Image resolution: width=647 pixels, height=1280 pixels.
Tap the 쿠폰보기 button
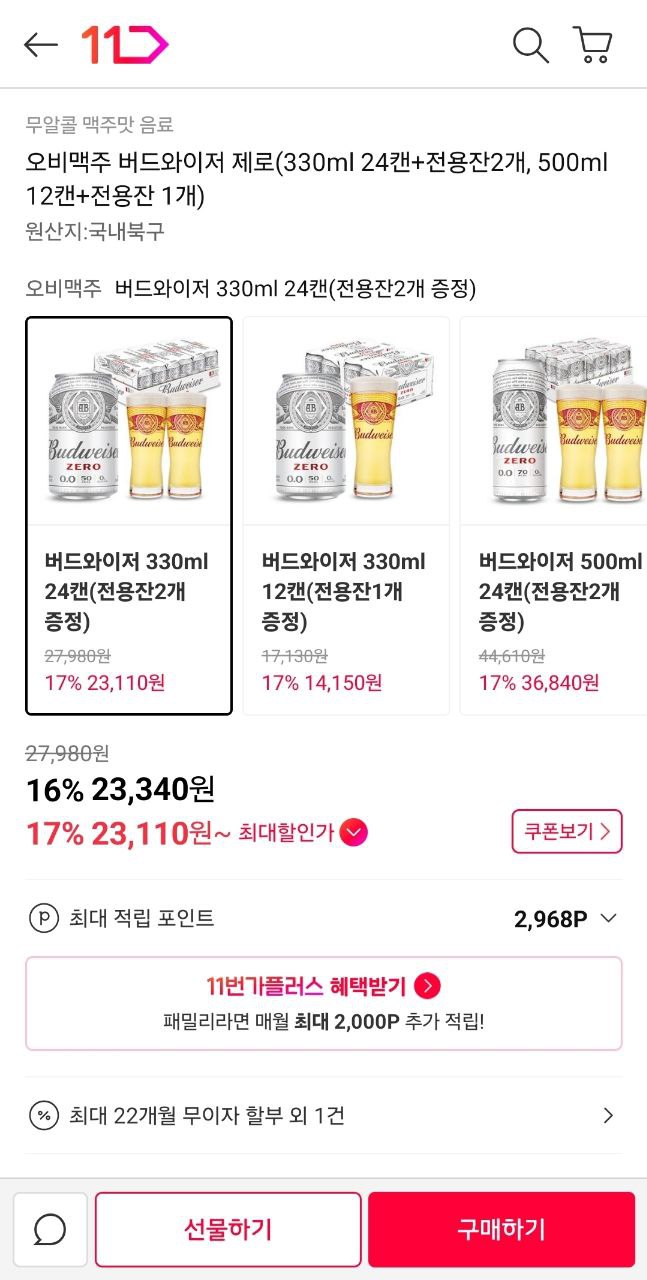click(x=566, y=831)
